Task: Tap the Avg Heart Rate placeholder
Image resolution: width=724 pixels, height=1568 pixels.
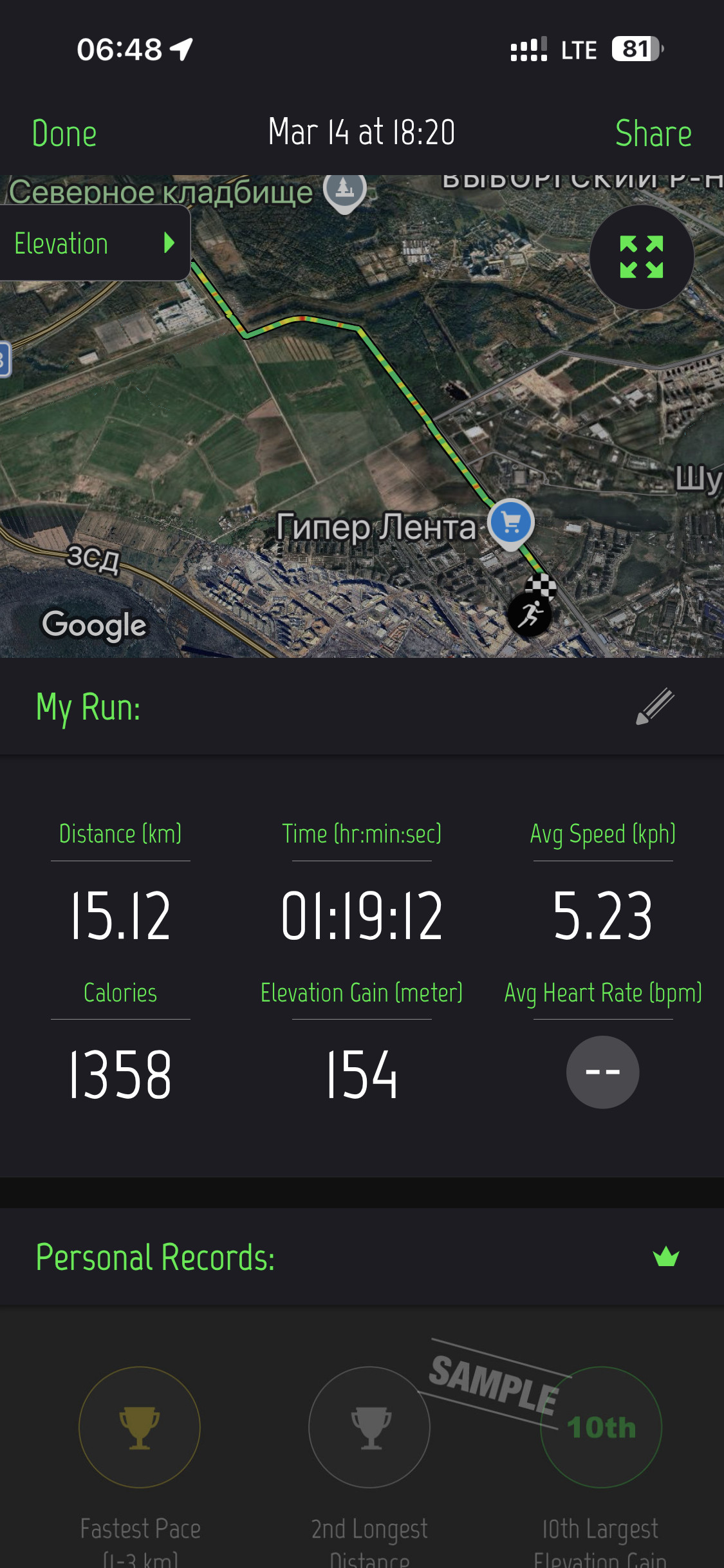Action: tap(602, 1072)
